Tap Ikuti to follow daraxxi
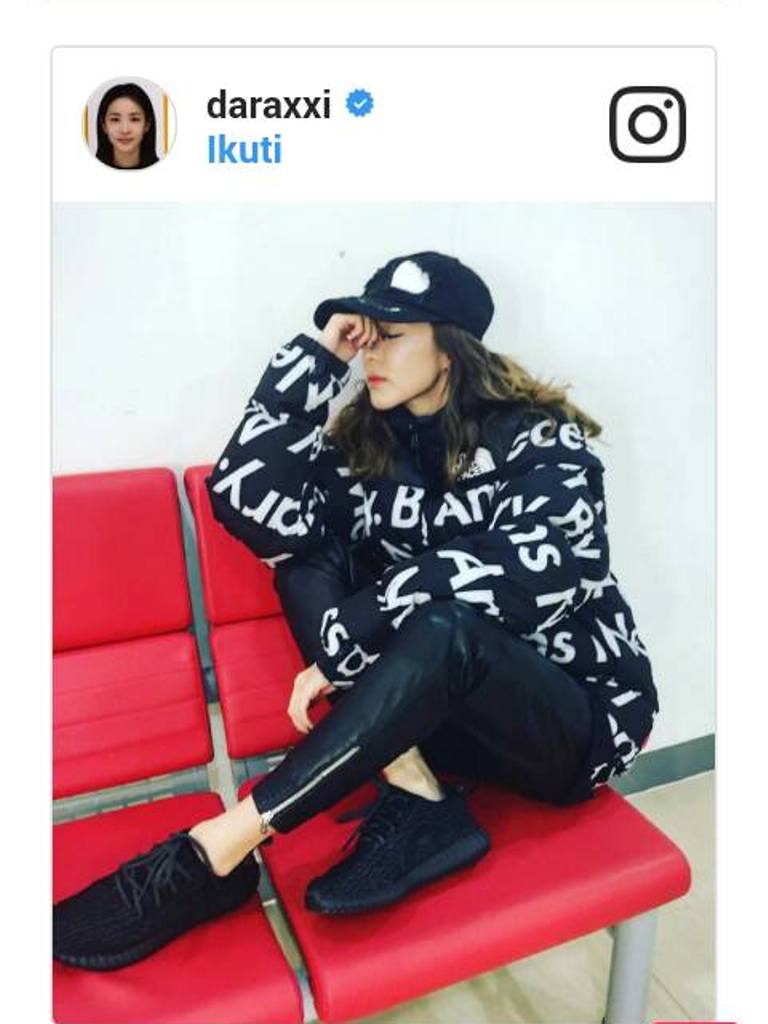The height and width of the screenshot is (1024, 768). click(244, 150)
